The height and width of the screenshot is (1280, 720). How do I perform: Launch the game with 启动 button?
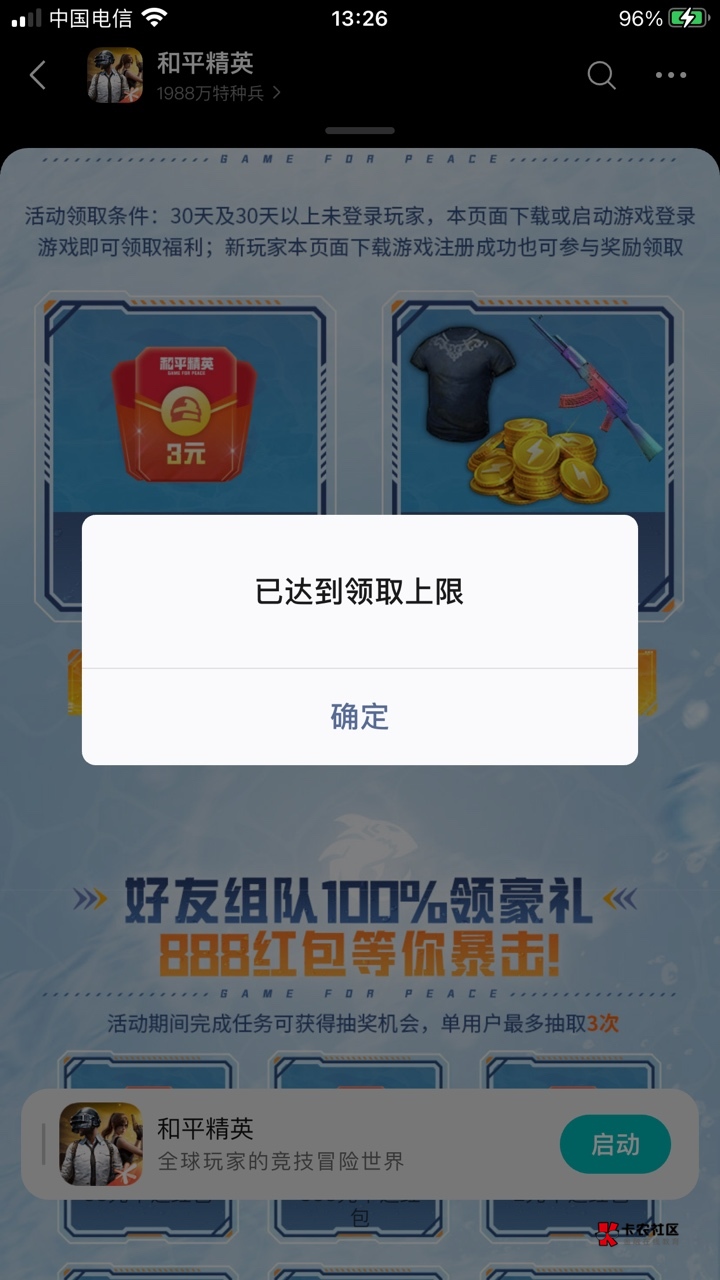[x=615, y=1144]
